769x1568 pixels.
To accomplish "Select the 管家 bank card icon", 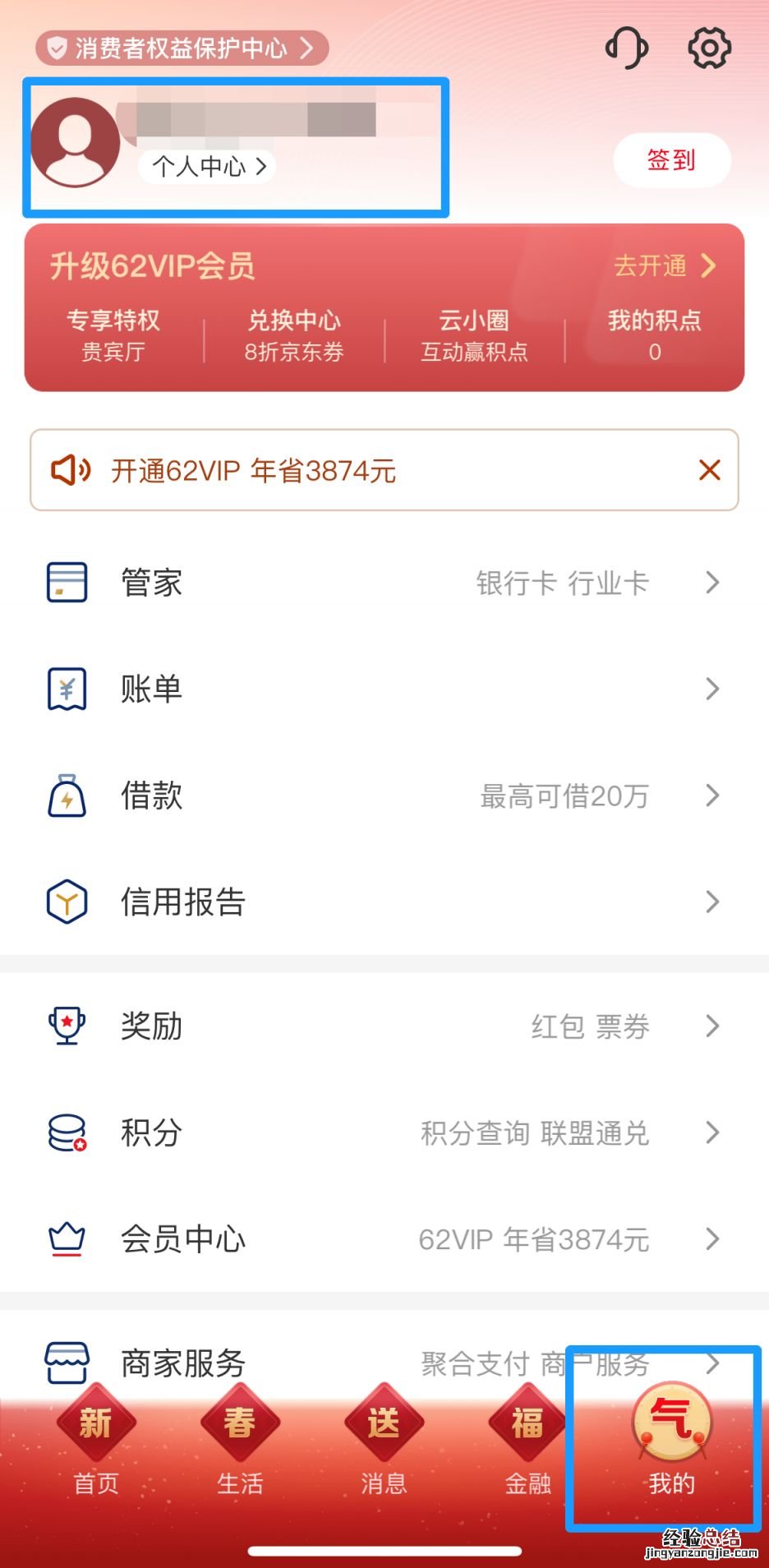I will click(x=66, y=582).
